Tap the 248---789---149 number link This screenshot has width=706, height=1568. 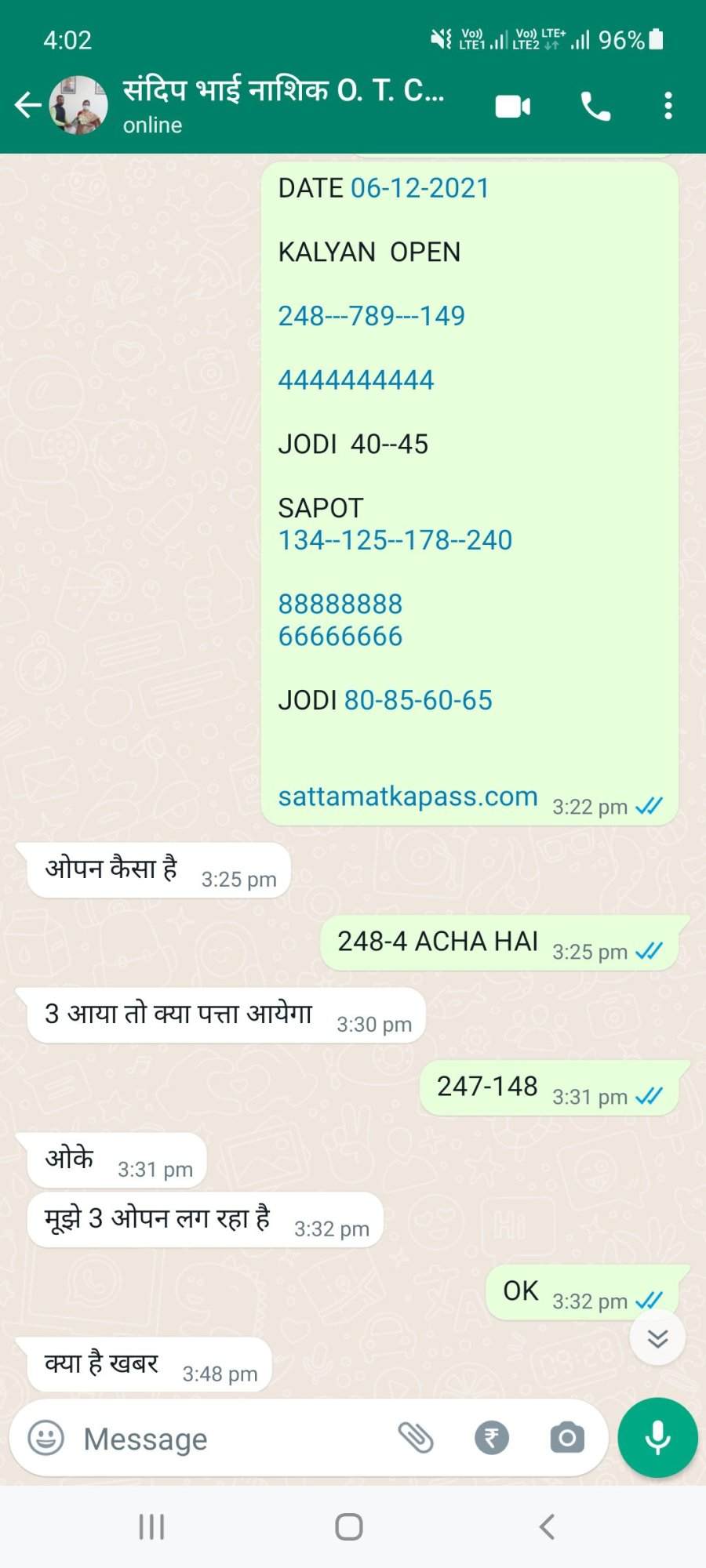[x=372, y=316]
